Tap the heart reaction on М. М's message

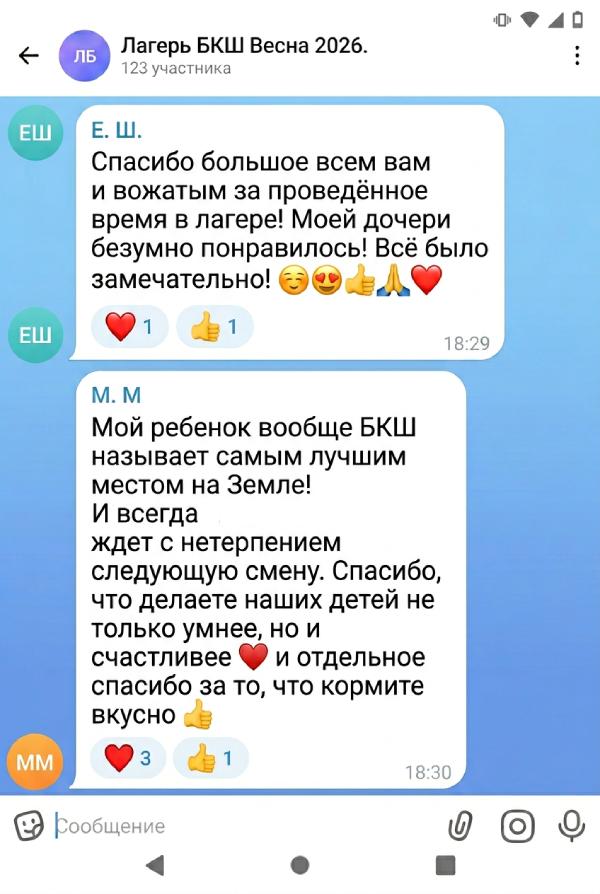127,759
